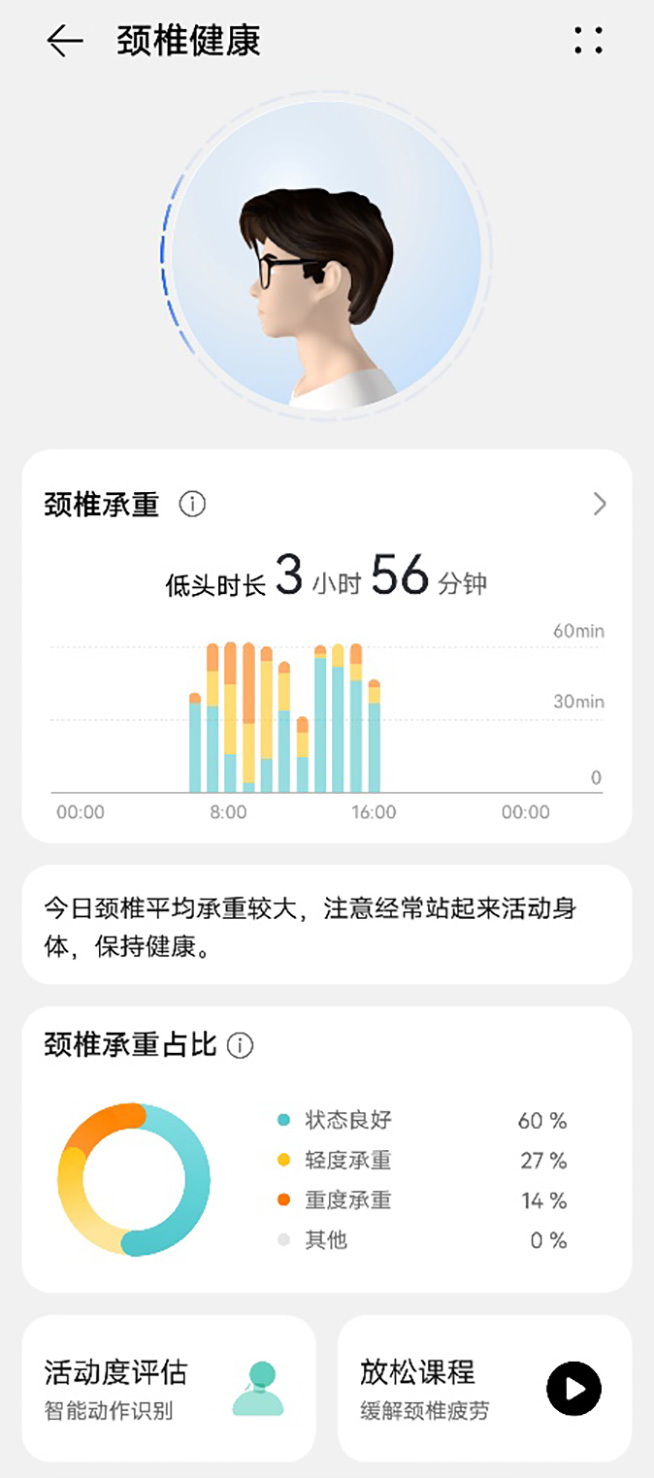Go back from 颈椎健康 page

click(x=64, y=40)
